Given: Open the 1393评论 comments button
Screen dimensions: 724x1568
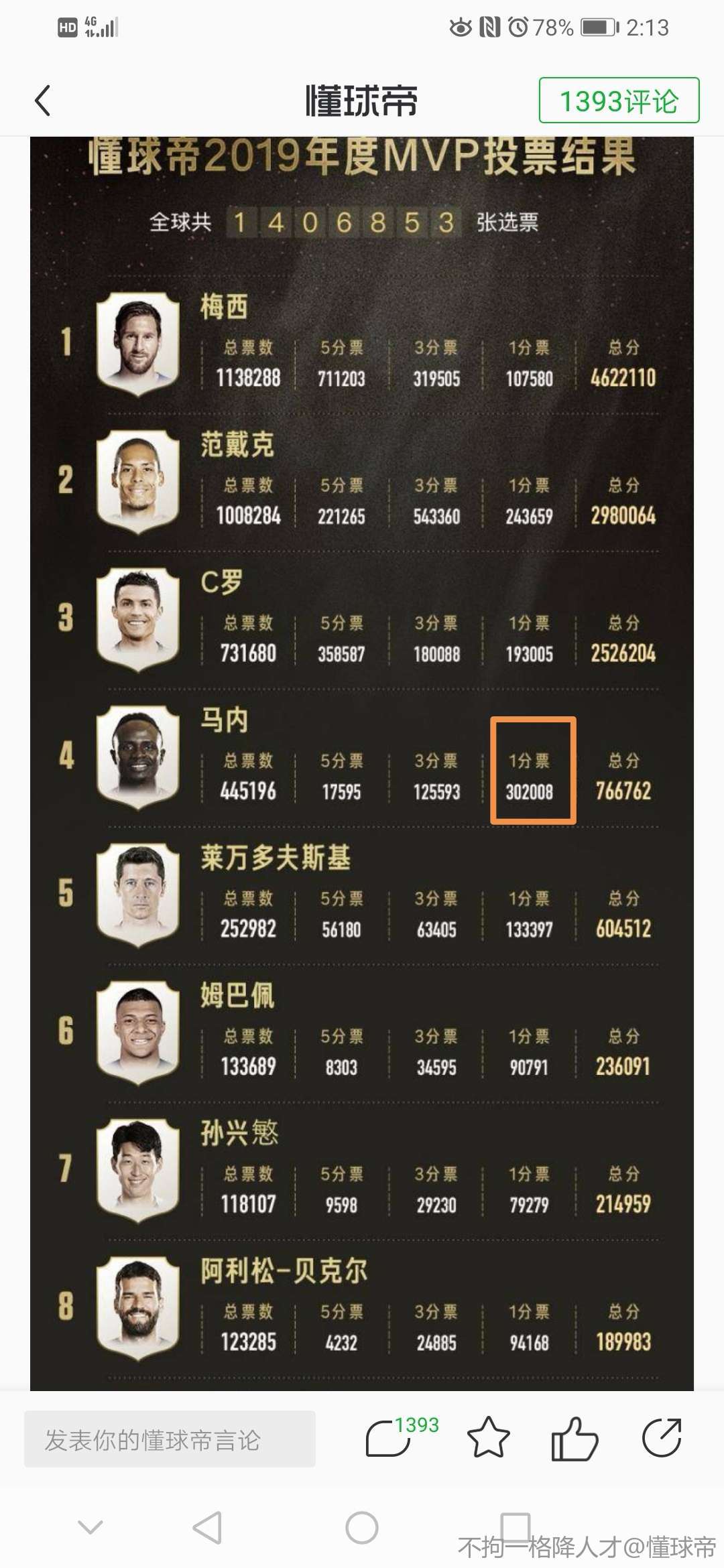Looking at the screenshot, I should [619, 101].
